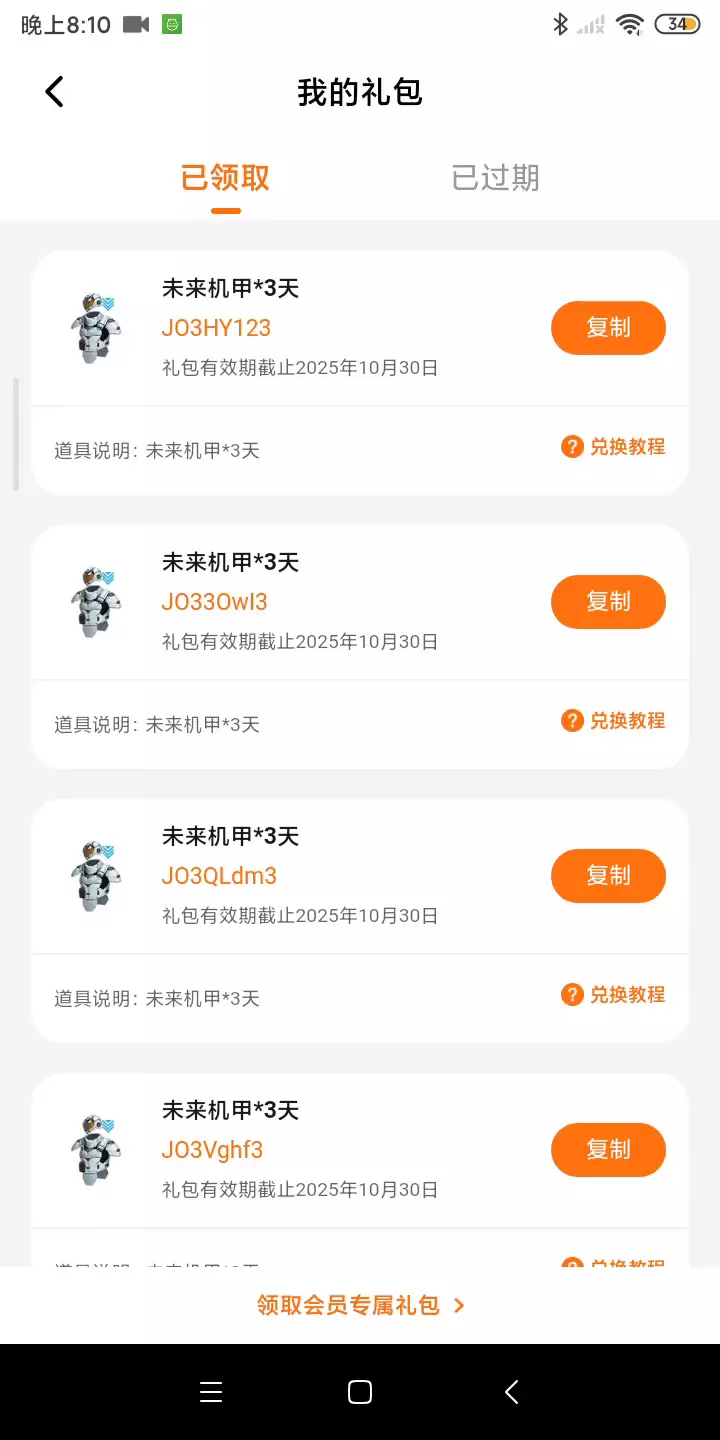The image size is (720, 1440).
Task: Go to the system home screen
Action: pyautogui.click(x=360, y=1392)
